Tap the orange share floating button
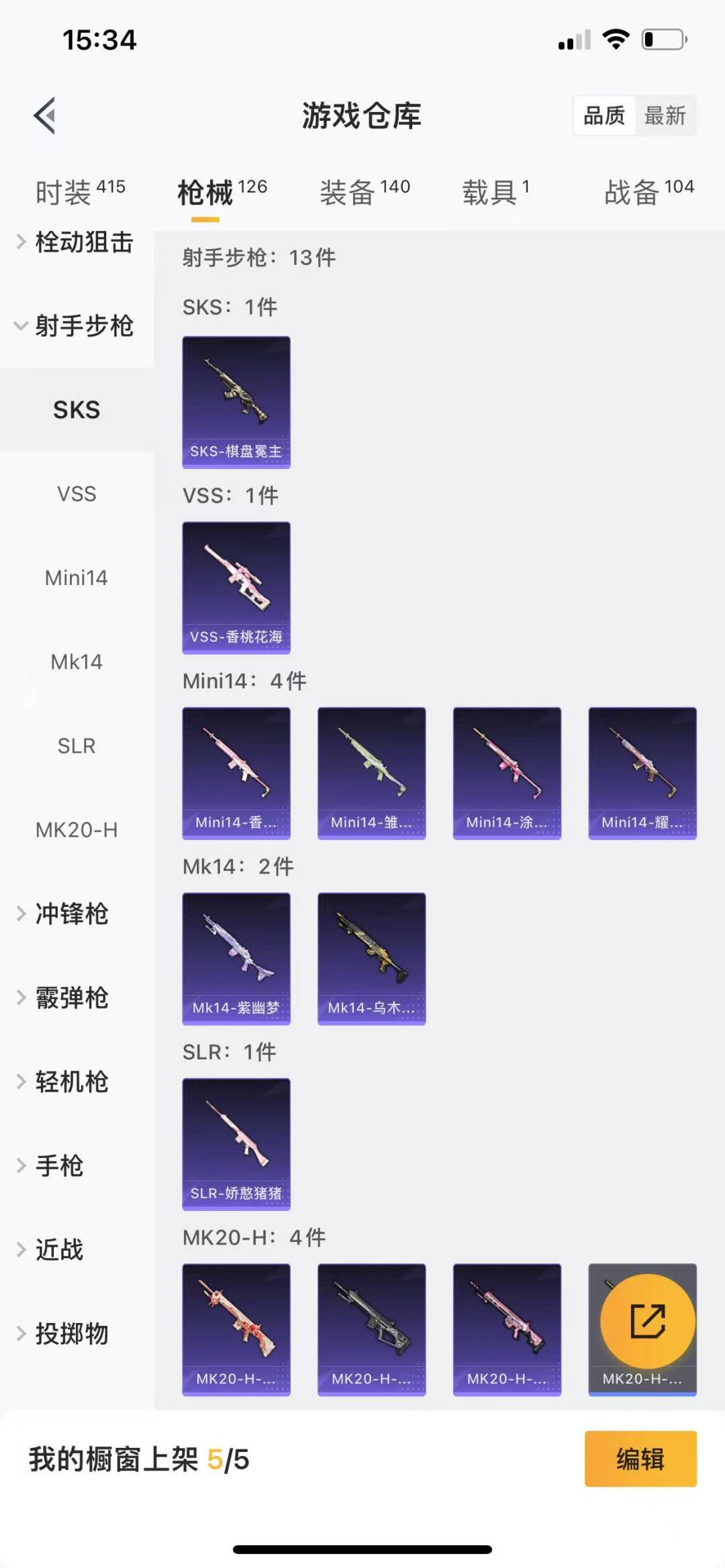725x1568 pixels. click(x=647, y=1322)
